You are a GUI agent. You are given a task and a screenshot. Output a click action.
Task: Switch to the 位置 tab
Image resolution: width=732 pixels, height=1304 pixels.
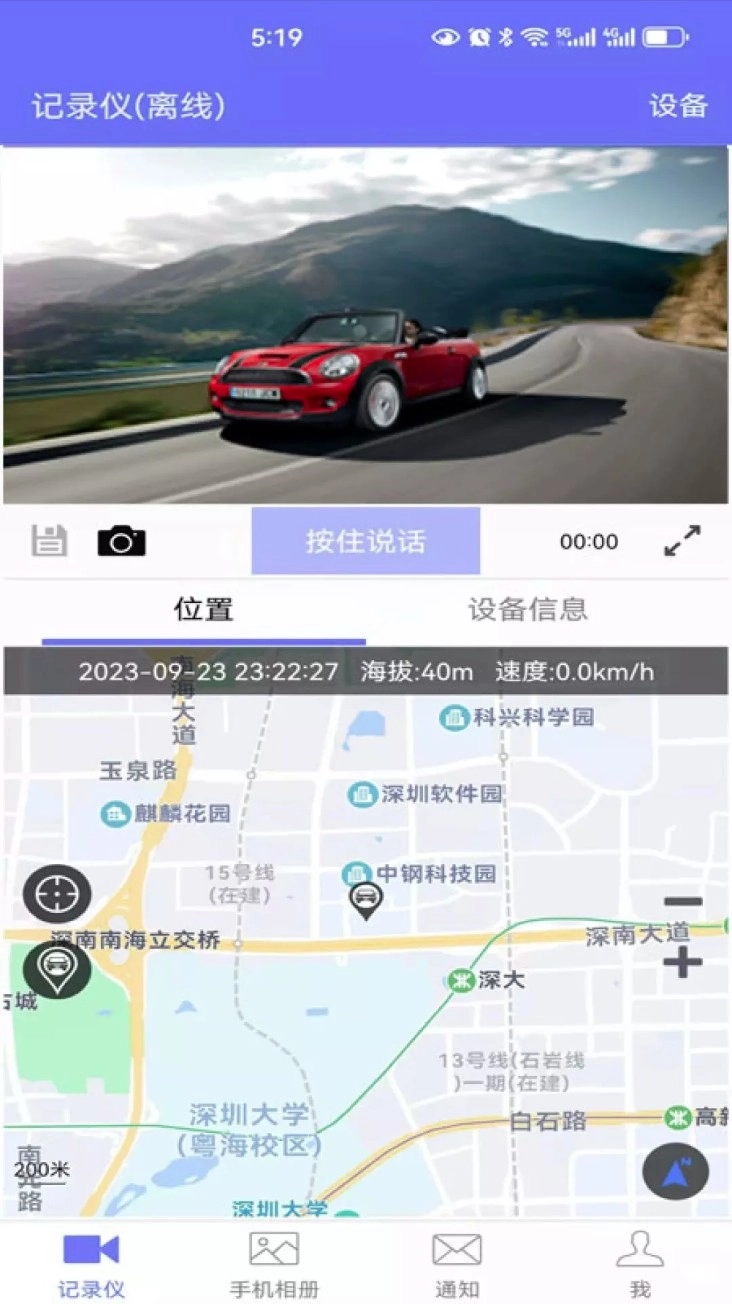(203, 609)
